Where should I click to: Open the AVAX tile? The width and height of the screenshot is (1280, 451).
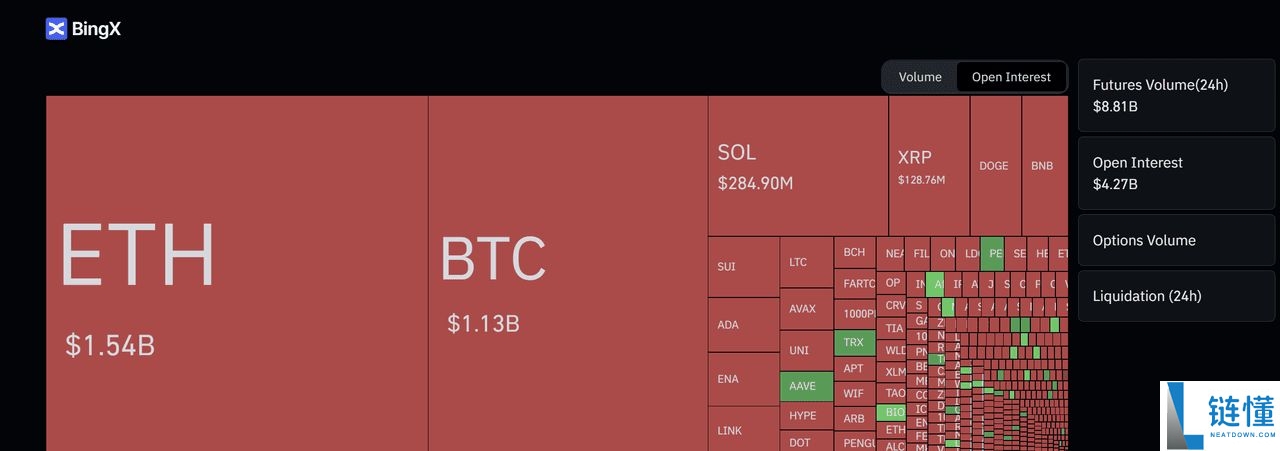tap(805, 309)
